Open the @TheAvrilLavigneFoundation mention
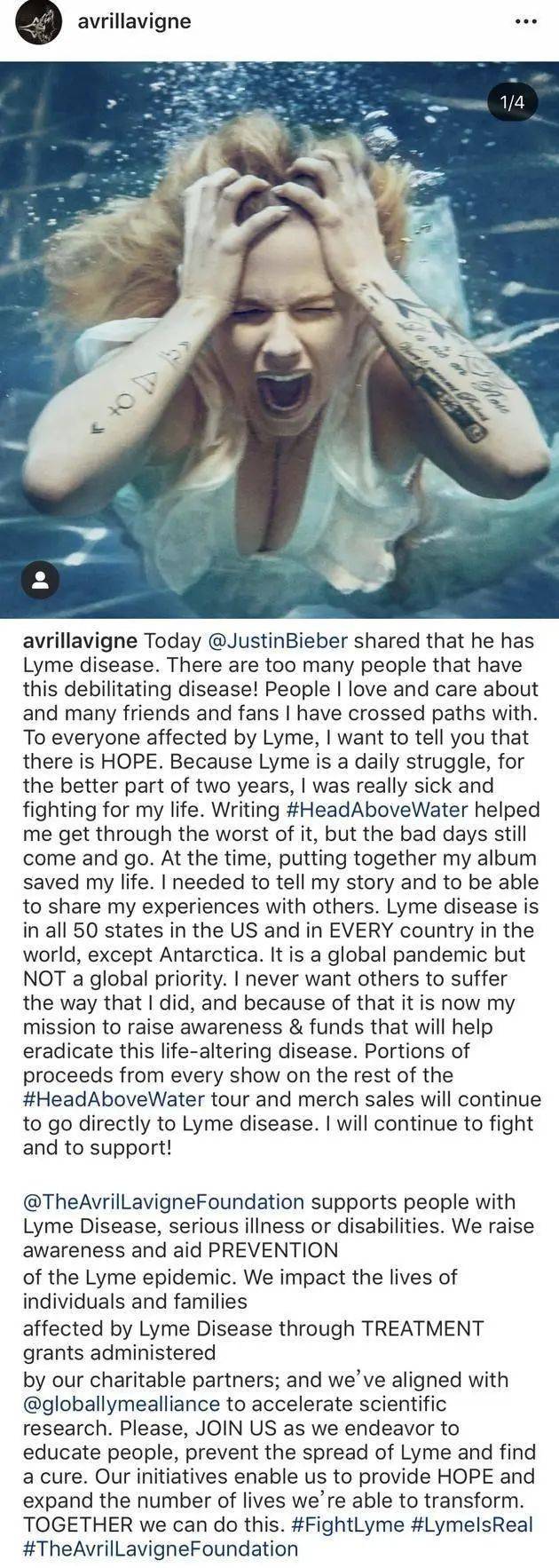Viewport: 559px width, 1568px height. [163, 1201]
